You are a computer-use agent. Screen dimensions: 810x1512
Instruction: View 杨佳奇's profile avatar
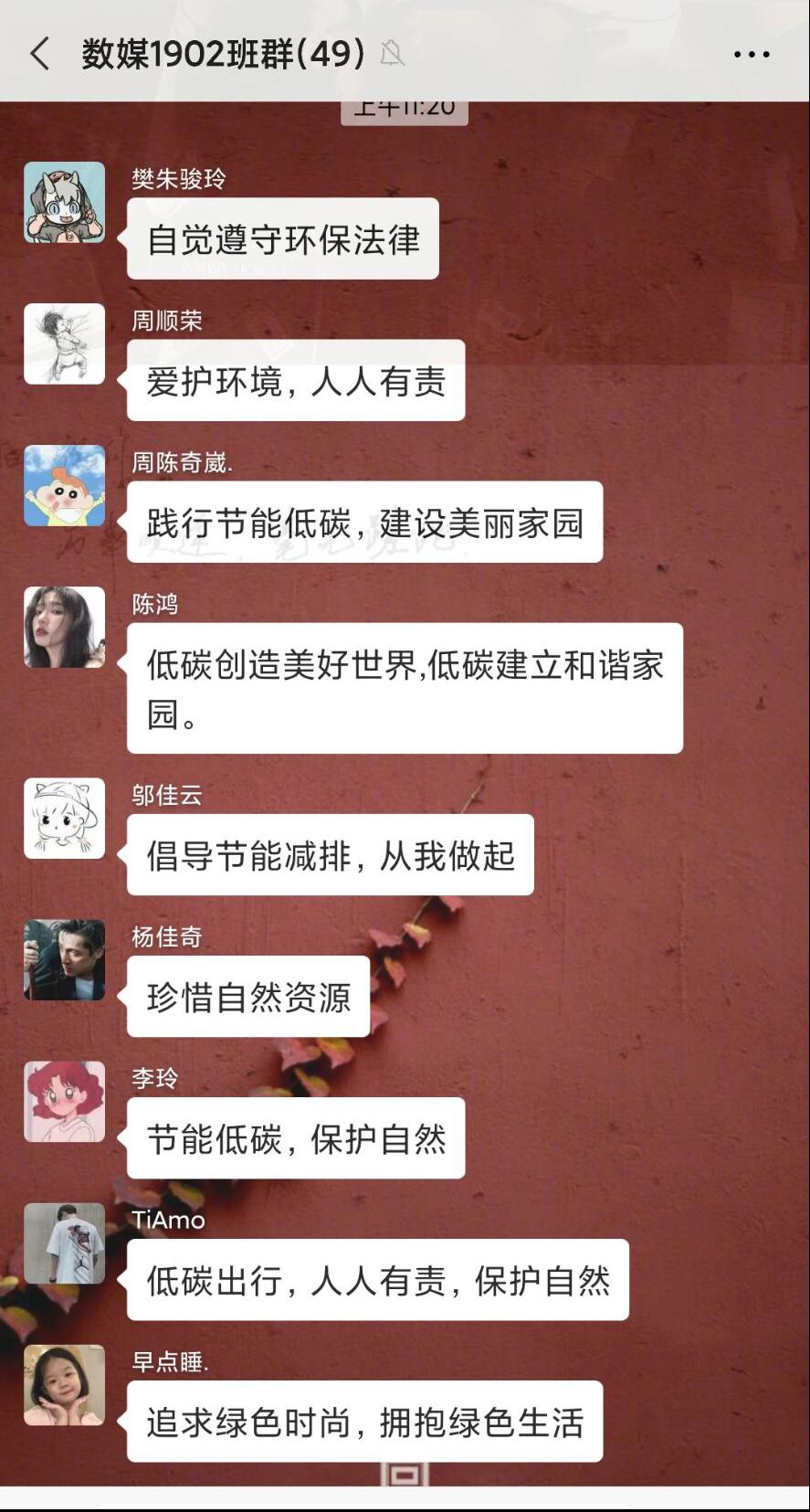tap(64, 960)
